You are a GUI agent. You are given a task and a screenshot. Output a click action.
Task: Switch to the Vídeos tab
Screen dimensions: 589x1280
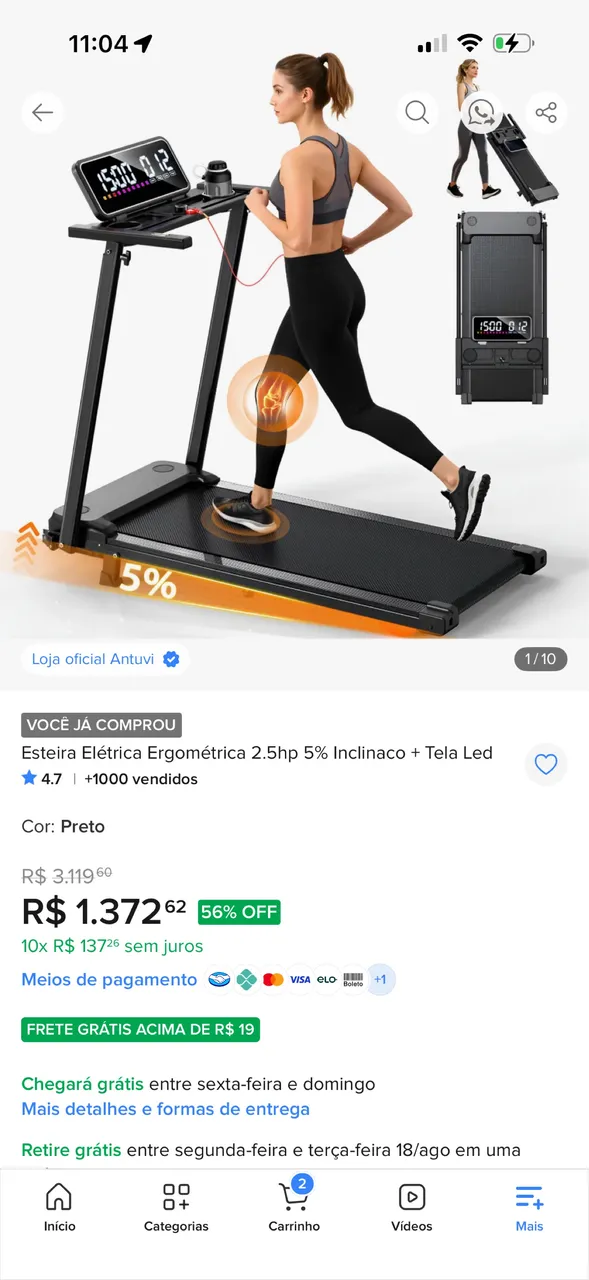tap(412, 1207)
